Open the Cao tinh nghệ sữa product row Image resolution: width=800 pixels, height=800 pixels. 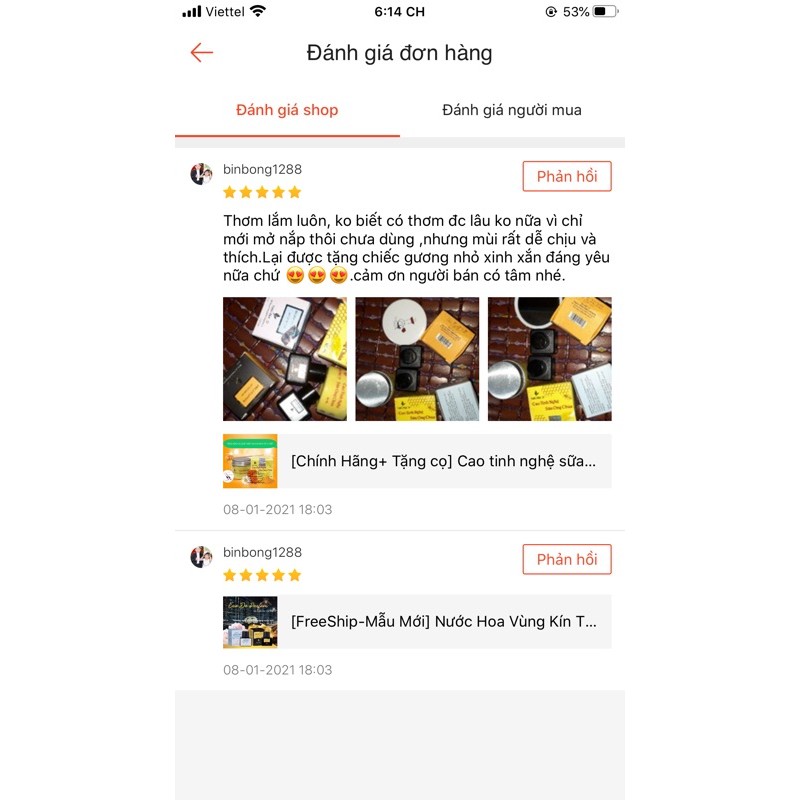(416, 461)
